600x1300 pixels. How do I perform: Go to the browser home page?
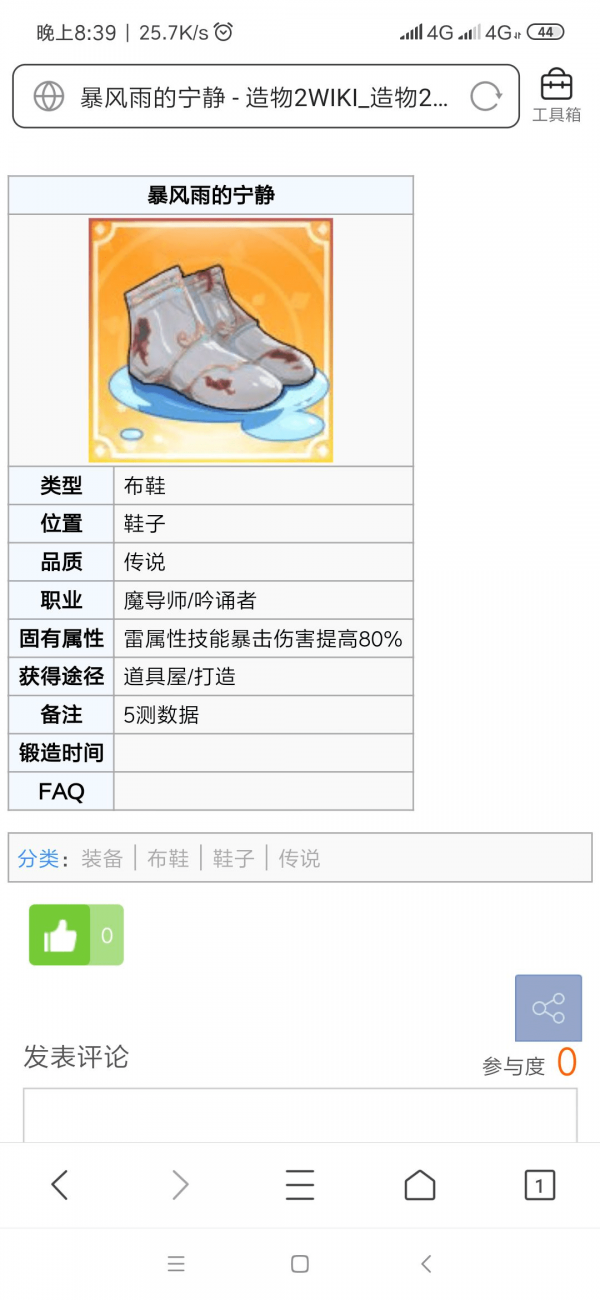[x=420, y=1185]
